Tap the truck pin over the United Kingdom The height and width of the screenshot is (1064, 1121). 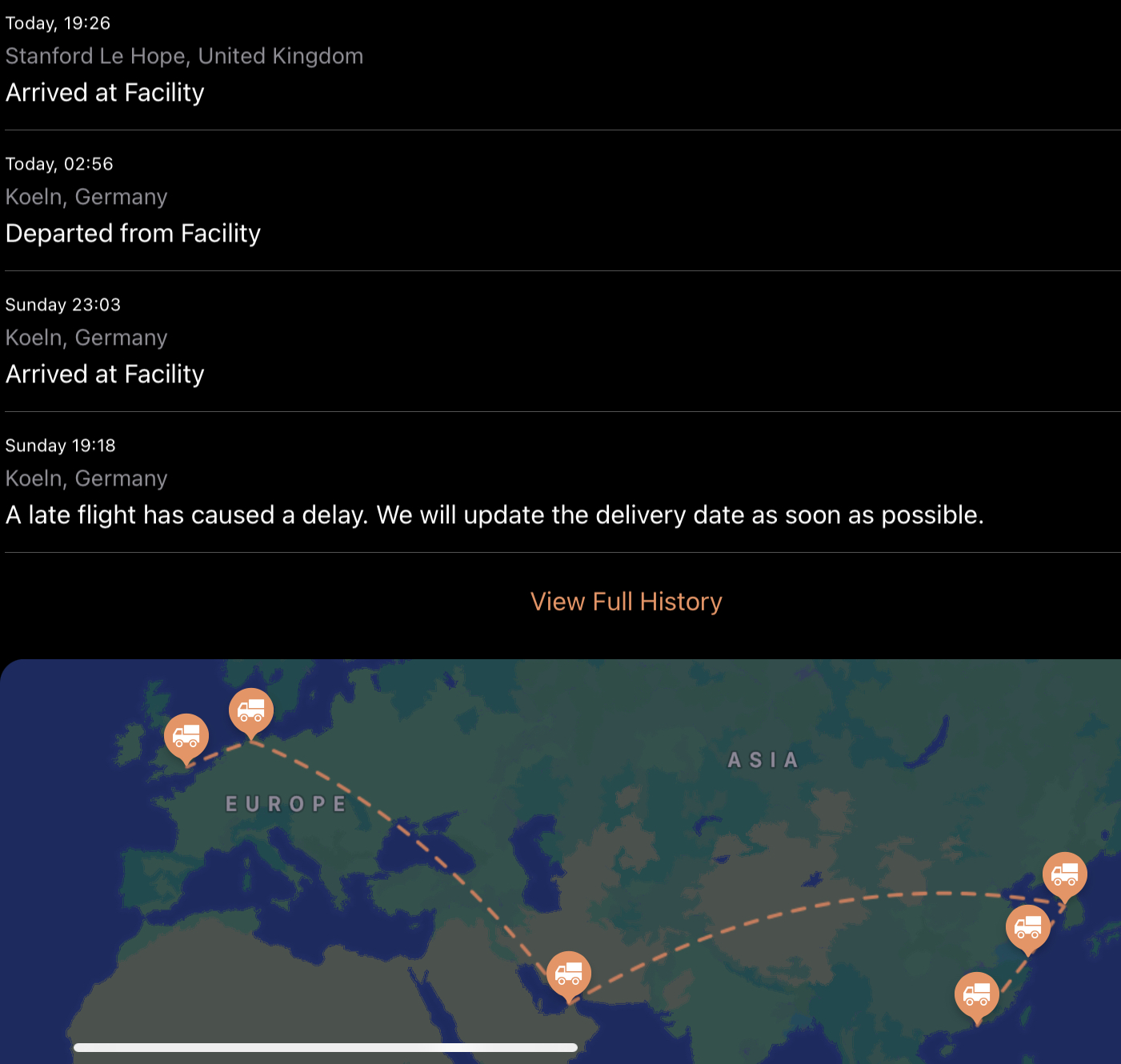186,736
